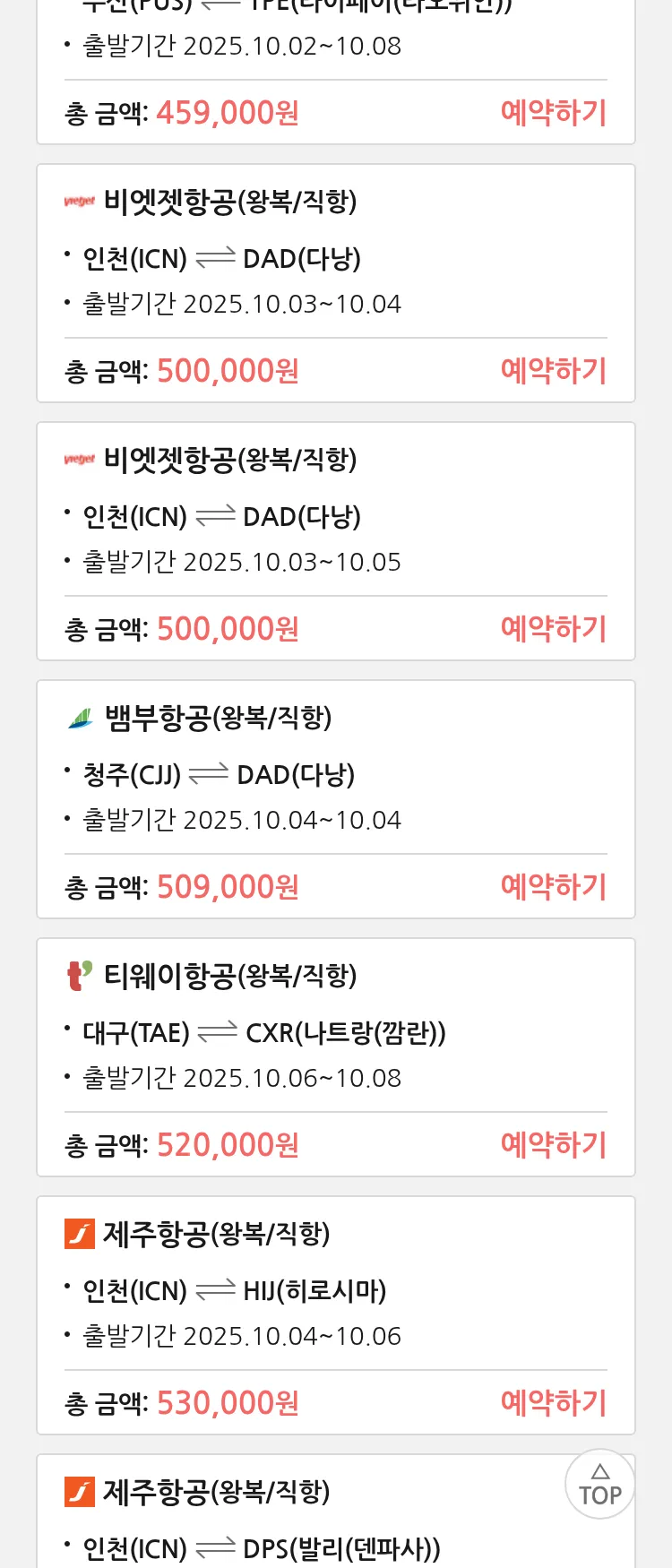Tap 예약하기 for the 뱀부항공 509,000원 flight
Image resolution: width=672 pixels, height=1568 pixels.
pyautogui.click(x=553, y=887)
